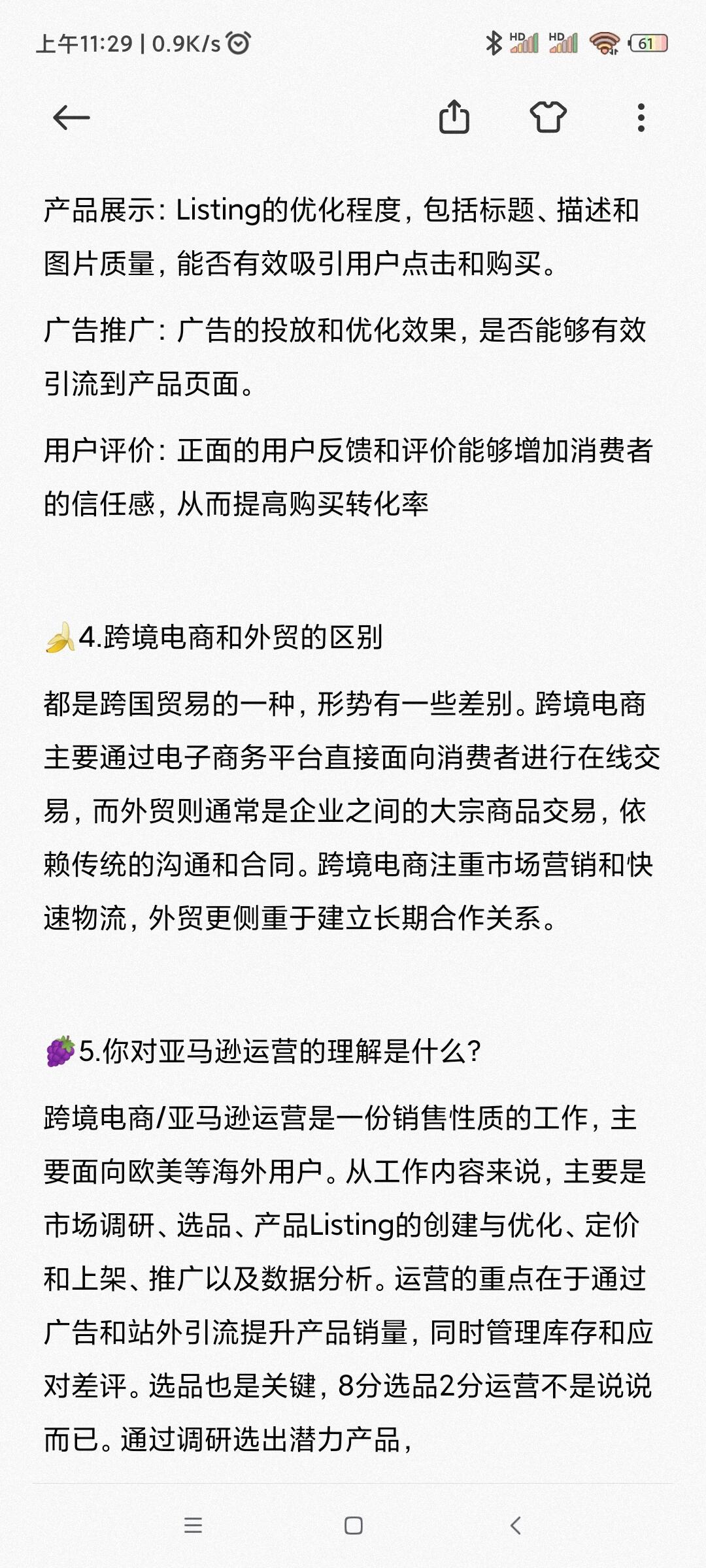Image resolution: width=706 pixels, height=1568 pixels.
Task: Share this note
Action: coord(454,118)
